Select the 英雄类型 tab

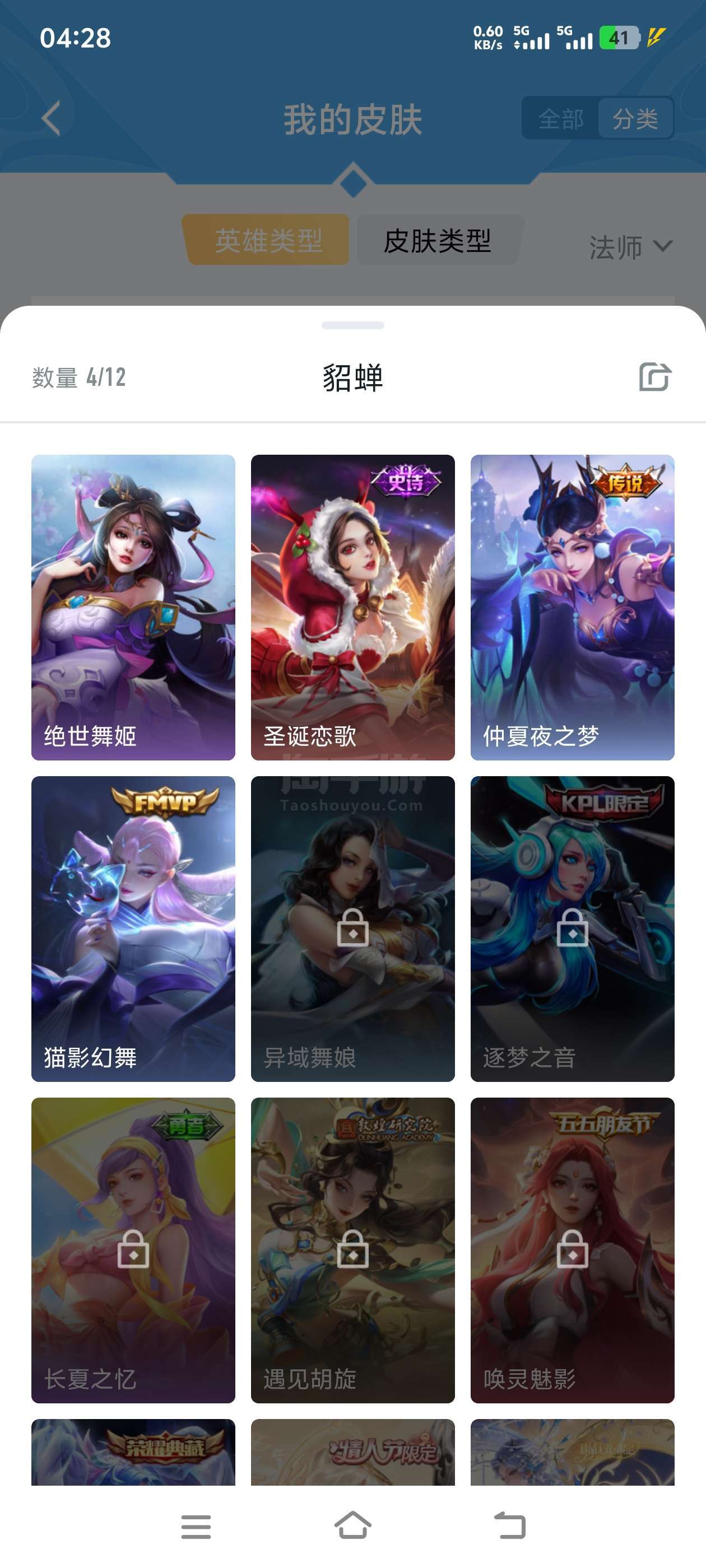click(x=267, y=240)
